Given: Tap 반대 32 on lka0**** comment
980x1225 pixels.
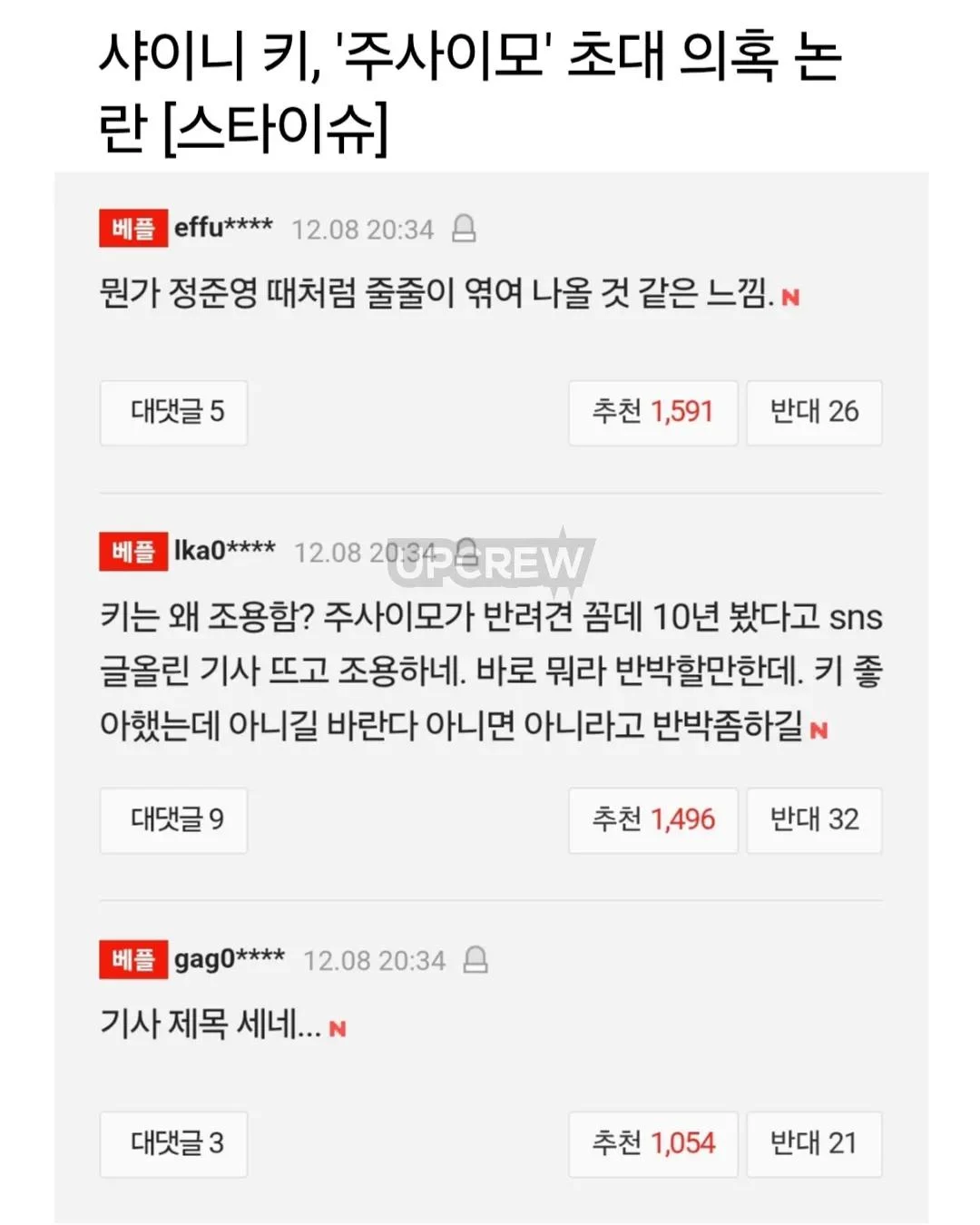Looking at the screenshot, I should pyautogui.click(x=814, y=819).
